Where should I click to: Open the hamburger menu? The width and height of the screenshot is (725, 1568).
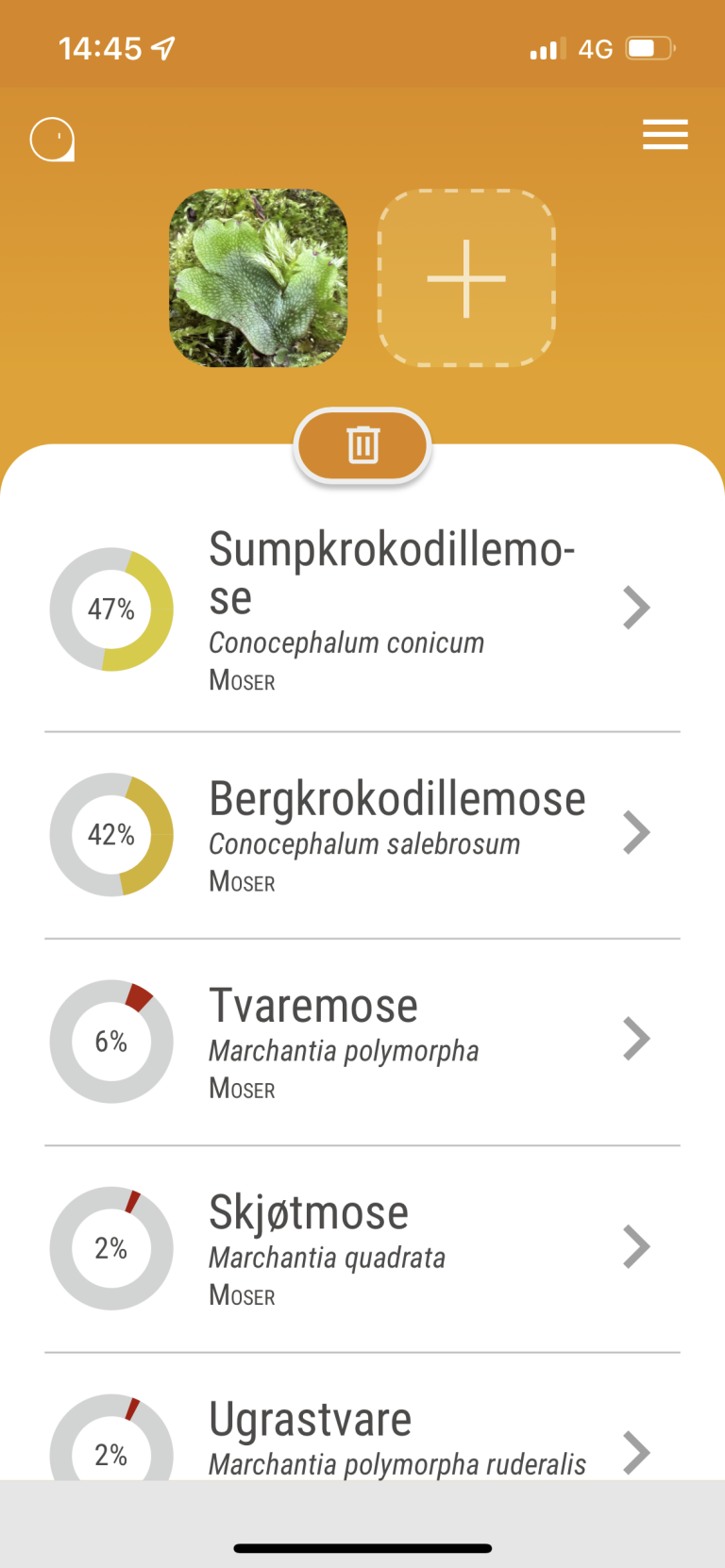665,135
